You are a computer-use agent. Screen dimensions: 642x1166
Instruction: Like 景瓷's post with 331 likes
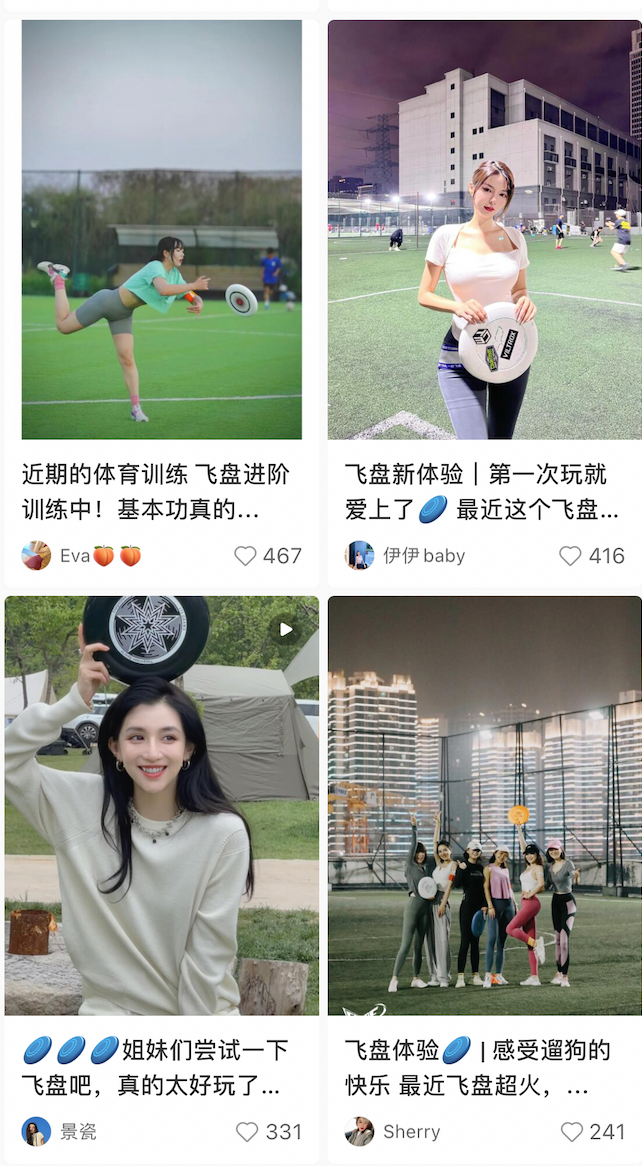coord(247,1132)
